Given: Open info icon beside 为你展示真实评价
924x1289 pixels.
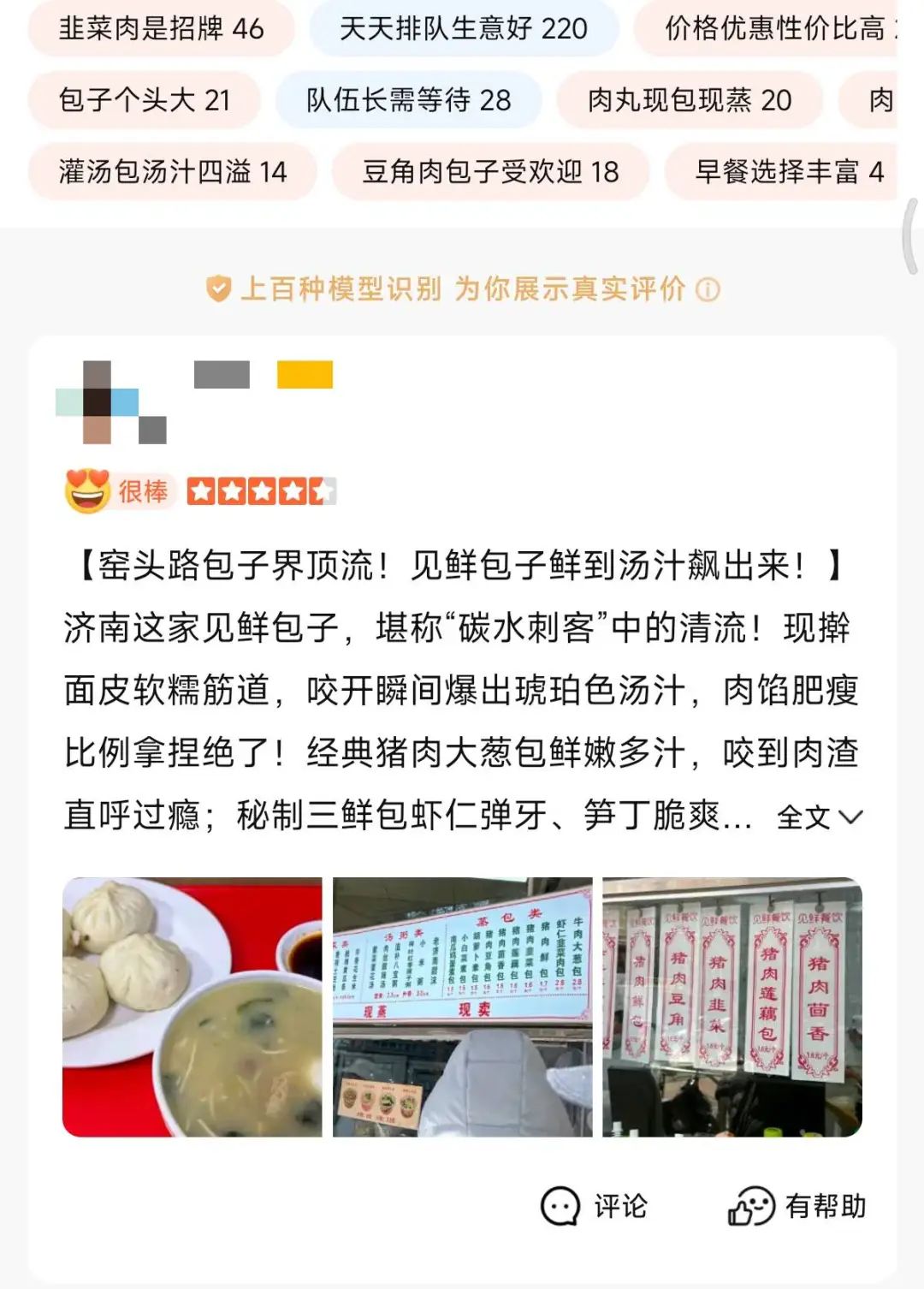Looking at the screenshot, I should point(708,290).
